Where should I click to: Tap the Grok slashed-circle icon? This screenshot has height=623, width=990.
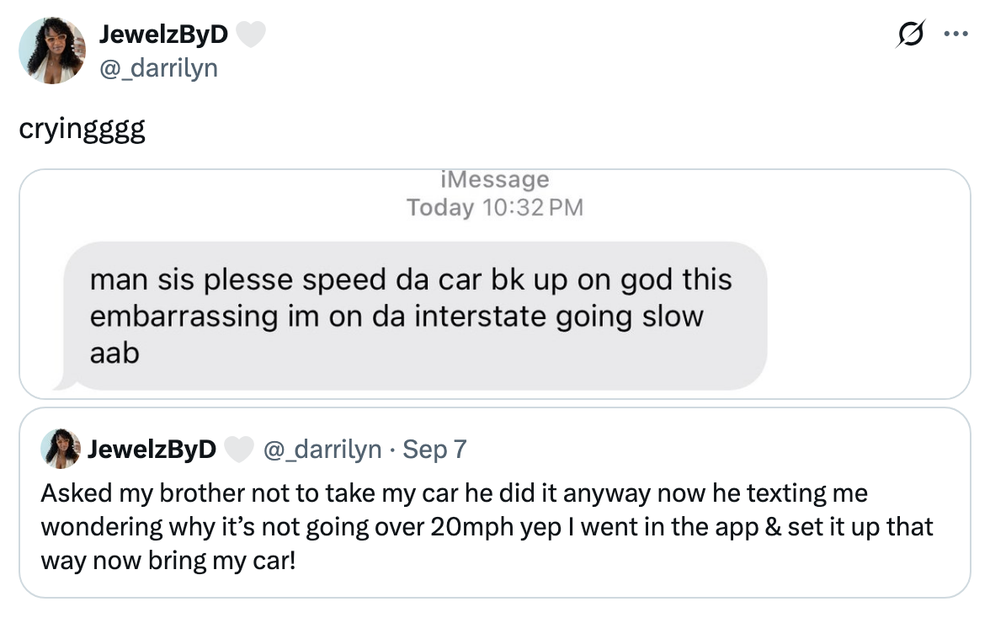(x=911, y=34)
